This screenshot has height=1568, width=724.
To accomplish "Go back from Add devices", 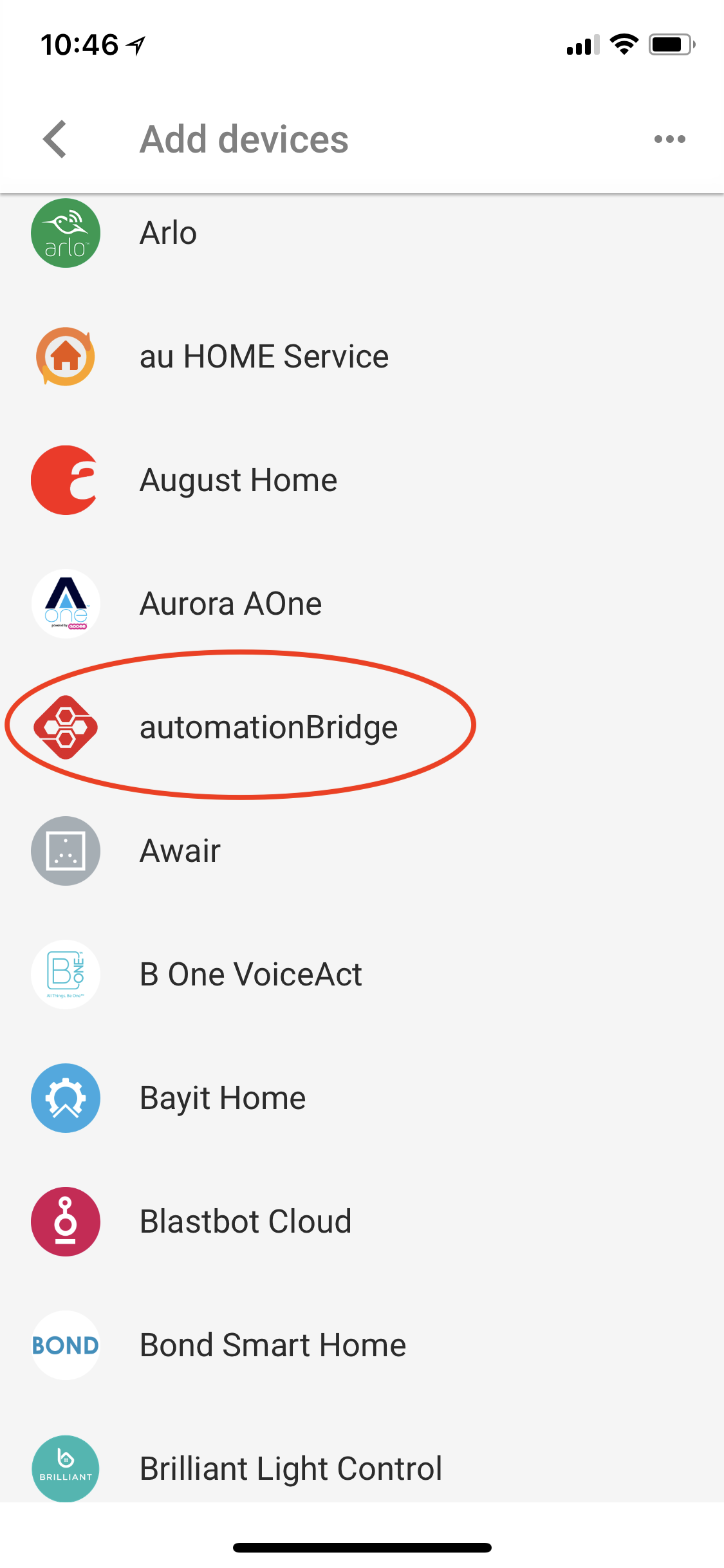I will (x=55, y=139).
